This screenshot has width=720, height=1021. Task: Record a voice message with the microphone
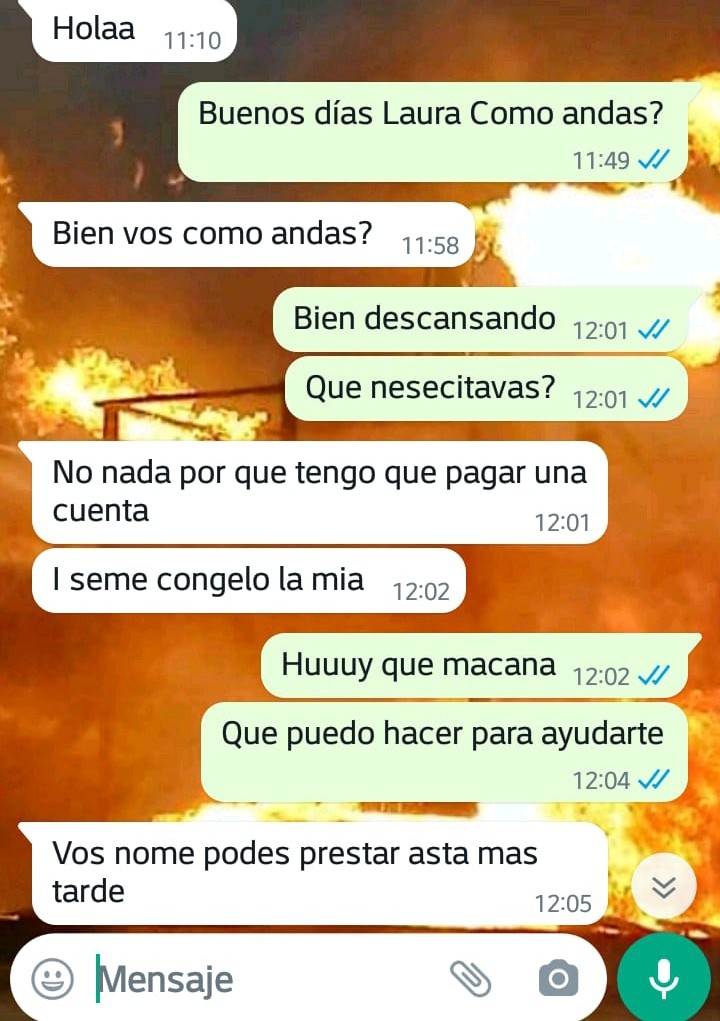coord(664,977)
